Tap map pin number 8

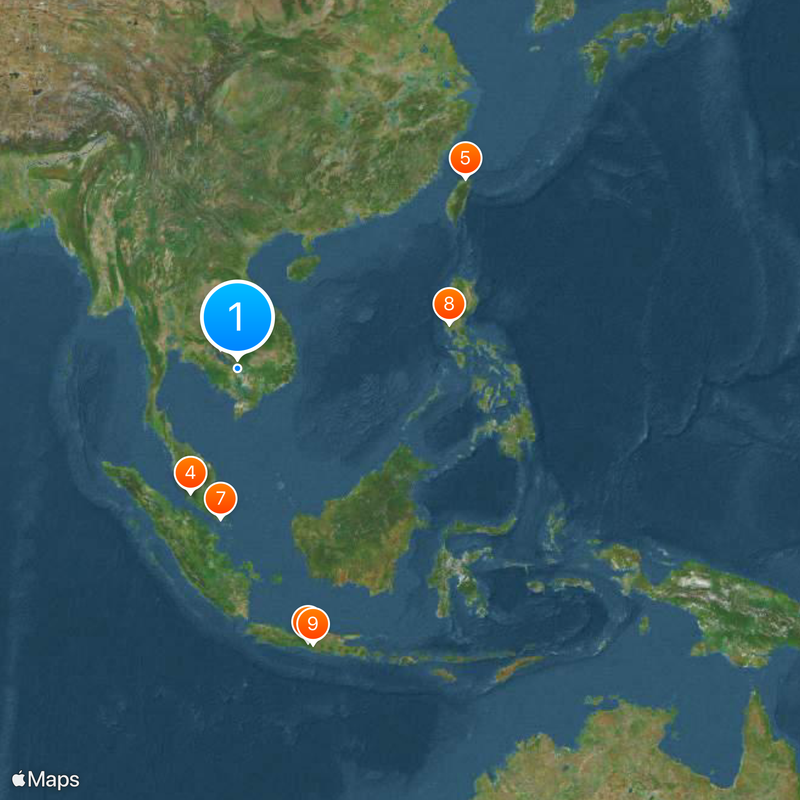tap(449, 303)
